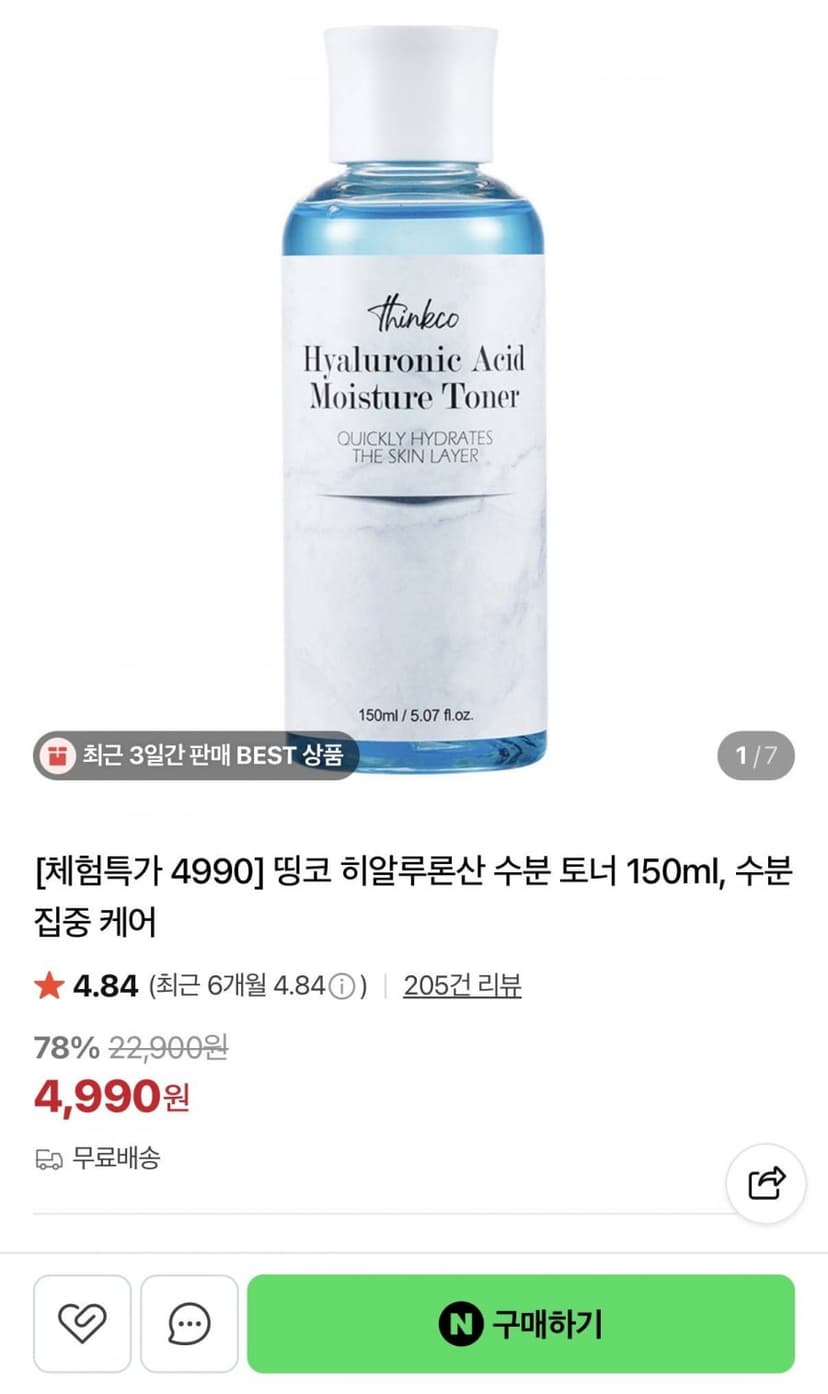The height and width of the screenshot is (1394, 828).
Task: Share this product via share icon
Action: click(x=766, y=1183)
